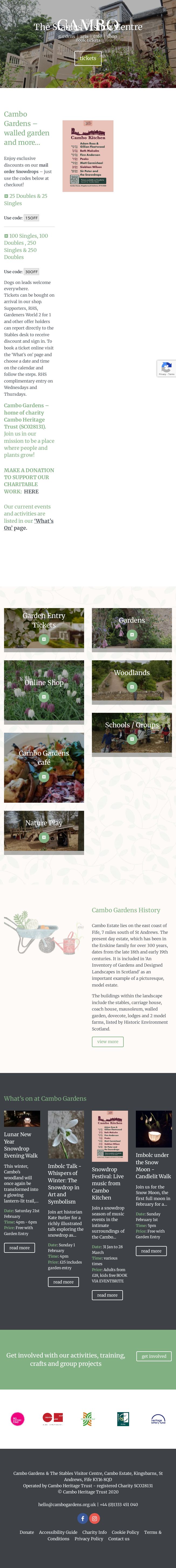Follow the HERE donation link

pos(31,491)
